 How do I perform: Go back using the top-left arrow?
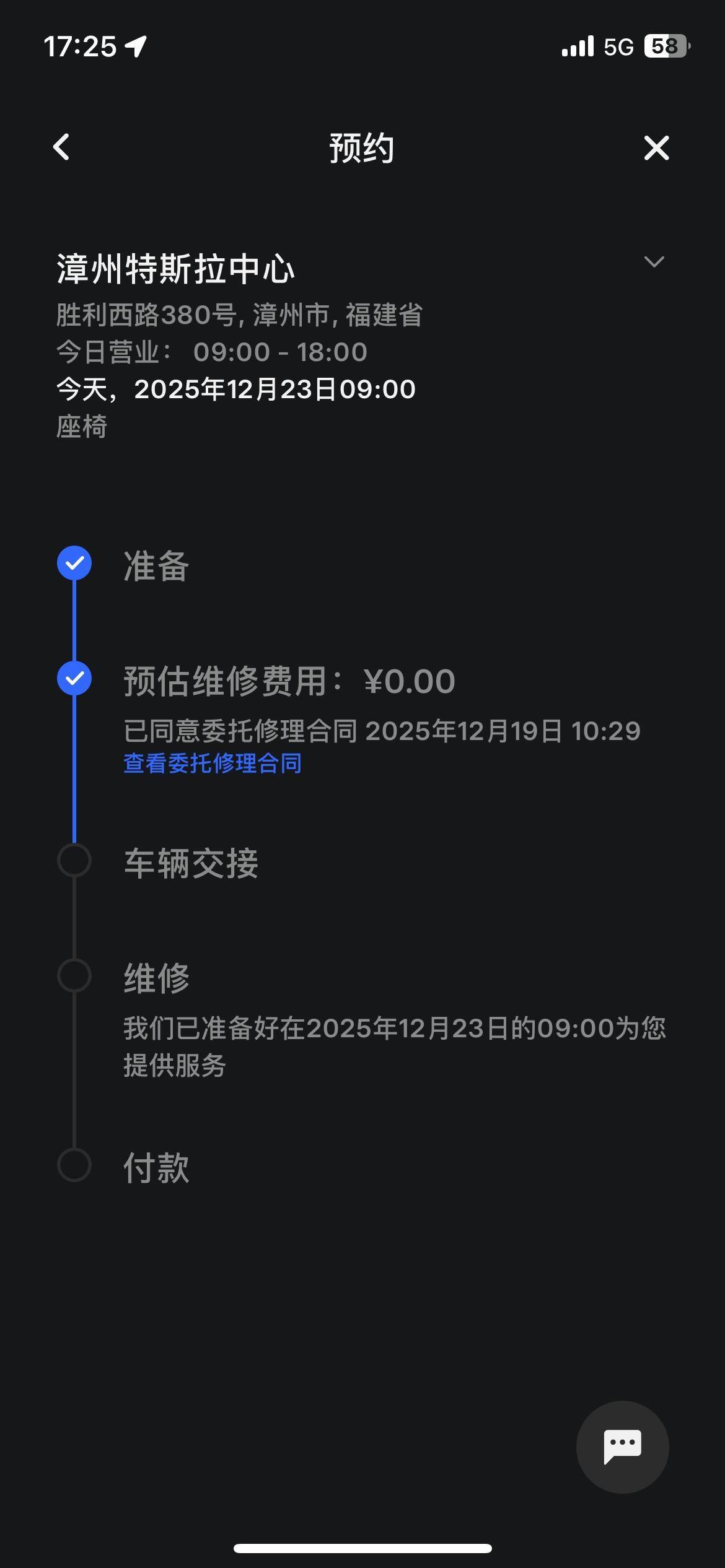pos(61,147)
